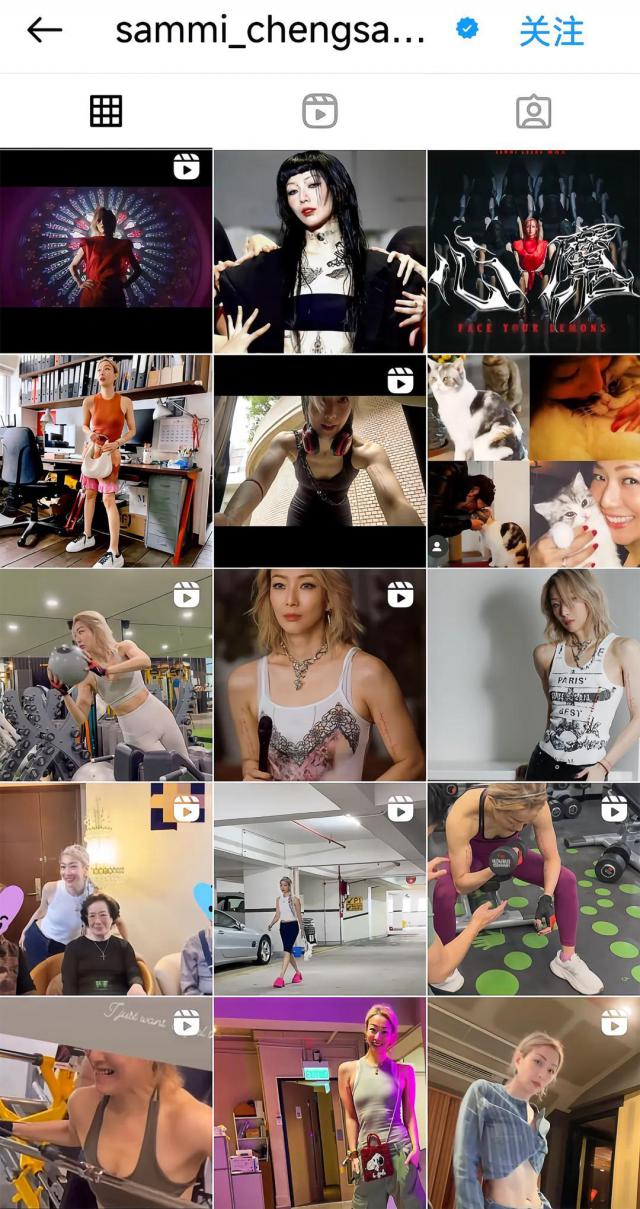Open the black-haired portrait with hands post
This screenshot has height=1209, width=640.
(x=320, y=250)
